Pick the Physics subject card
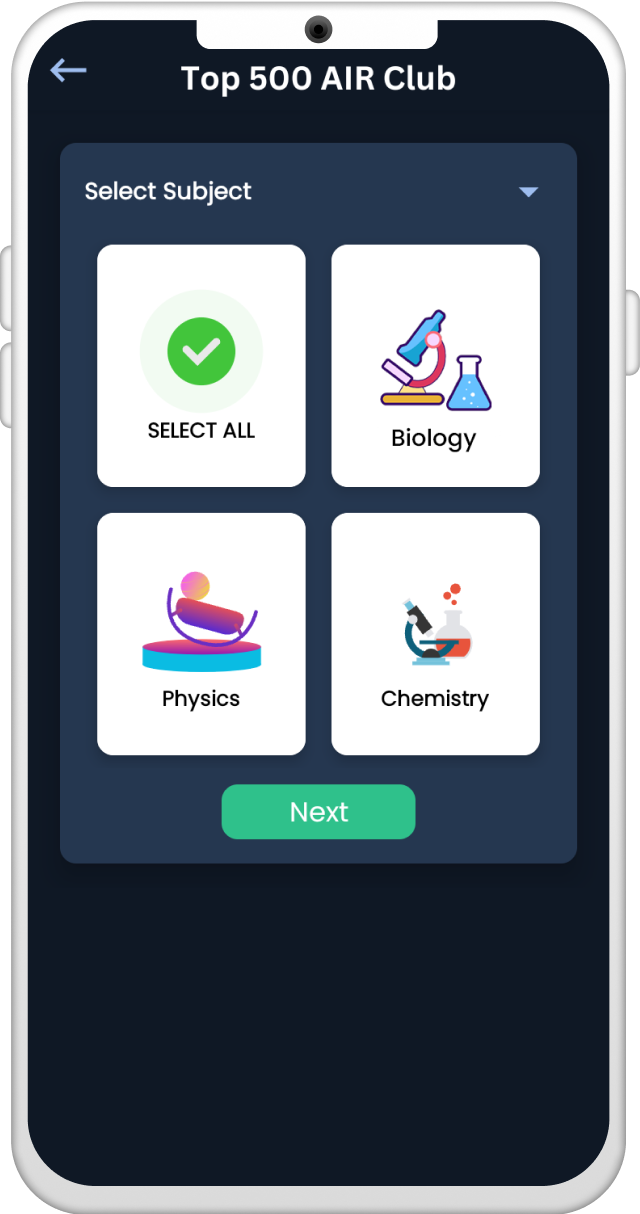Image resolution: width=640 pixels, height=1214 pixels. point(201,634)
